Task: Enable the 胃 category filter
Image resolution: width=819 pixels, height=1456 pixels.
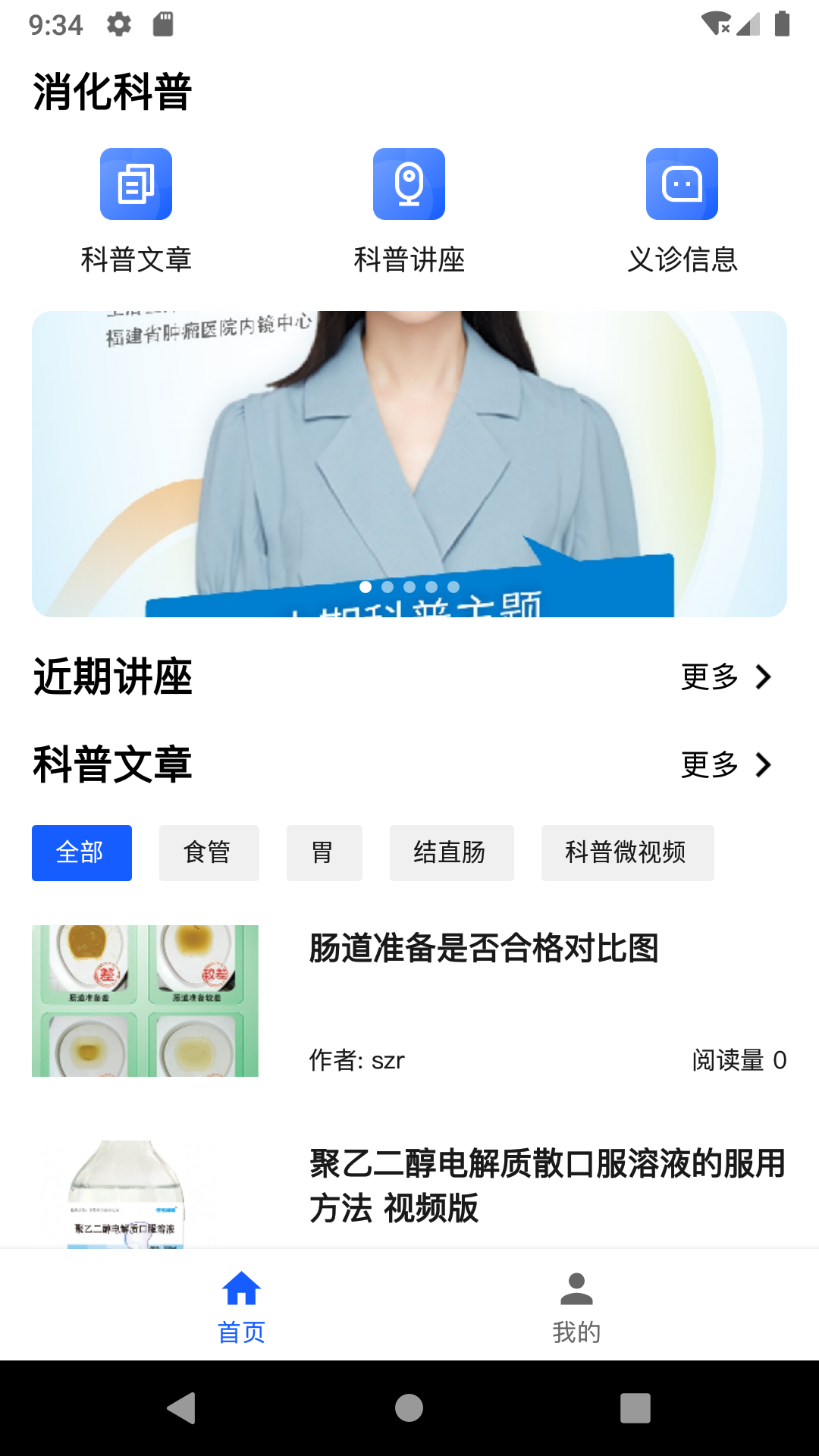Action: click(324, 852)
